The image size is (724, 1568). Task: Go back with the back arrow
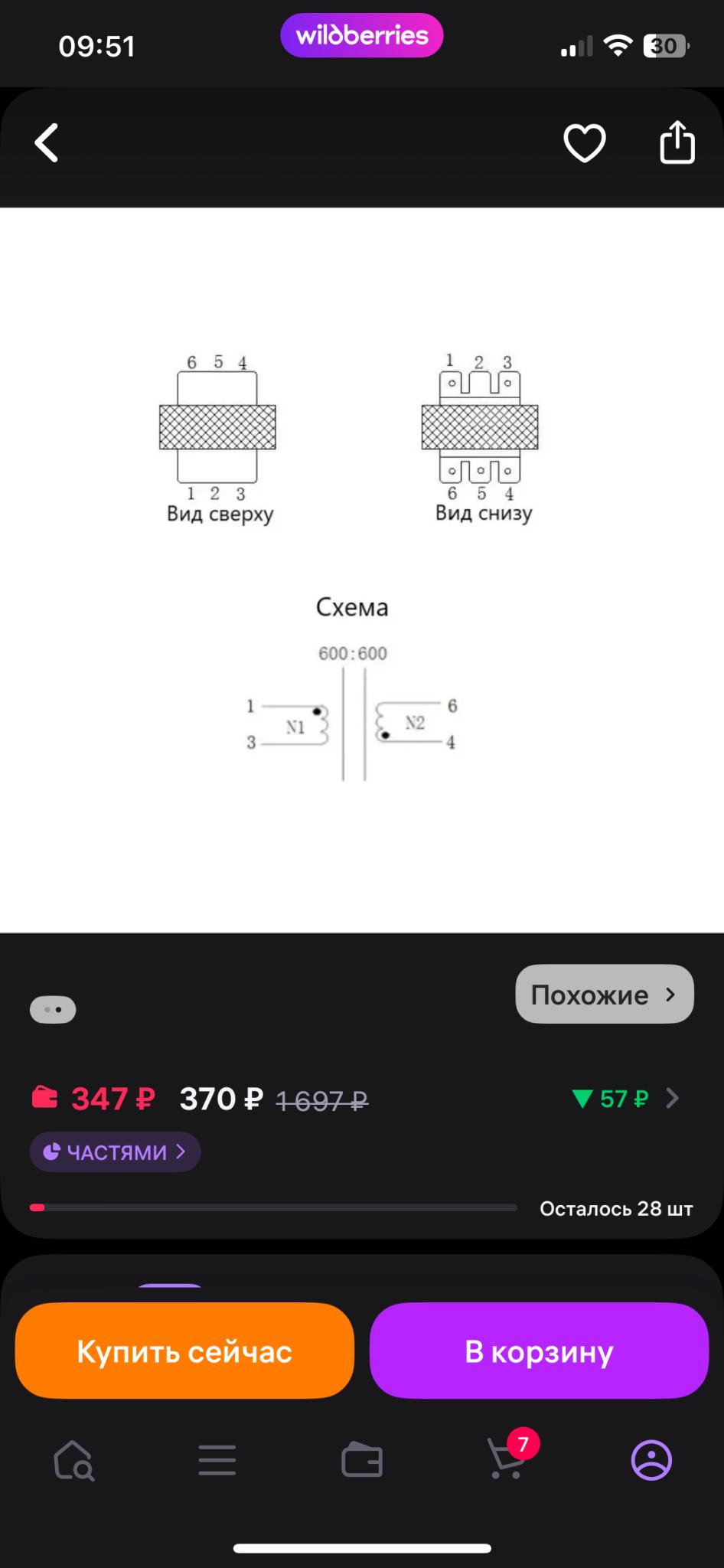[x=47, y=143]
